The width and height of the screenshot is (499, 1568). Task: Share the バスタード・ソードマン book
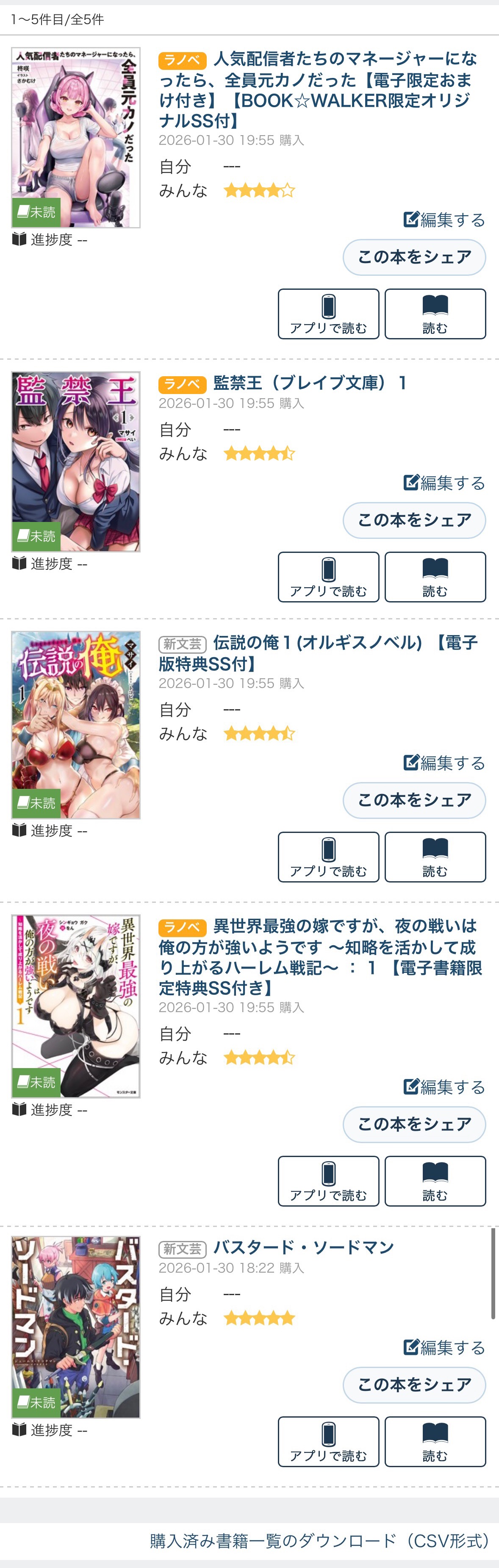(x=414, y=1385)
